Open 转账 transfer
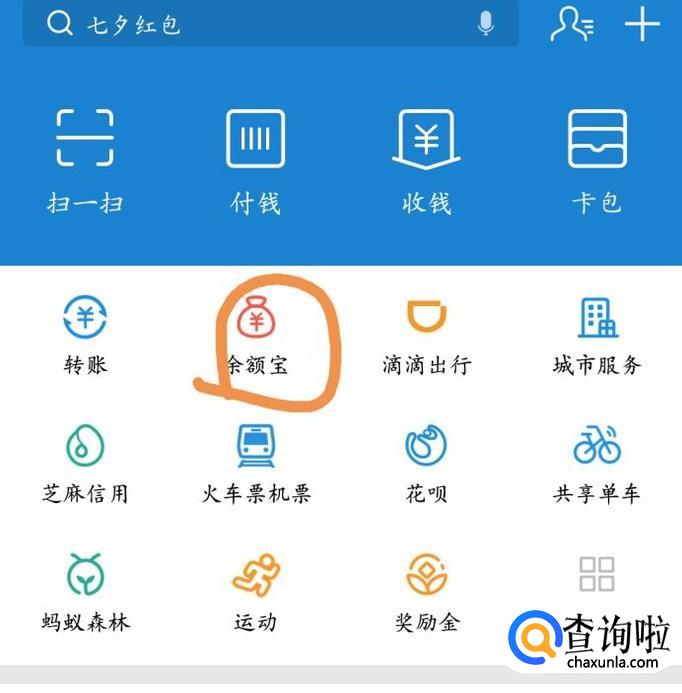Screen dimensions: 682x693 click(85, 335)
